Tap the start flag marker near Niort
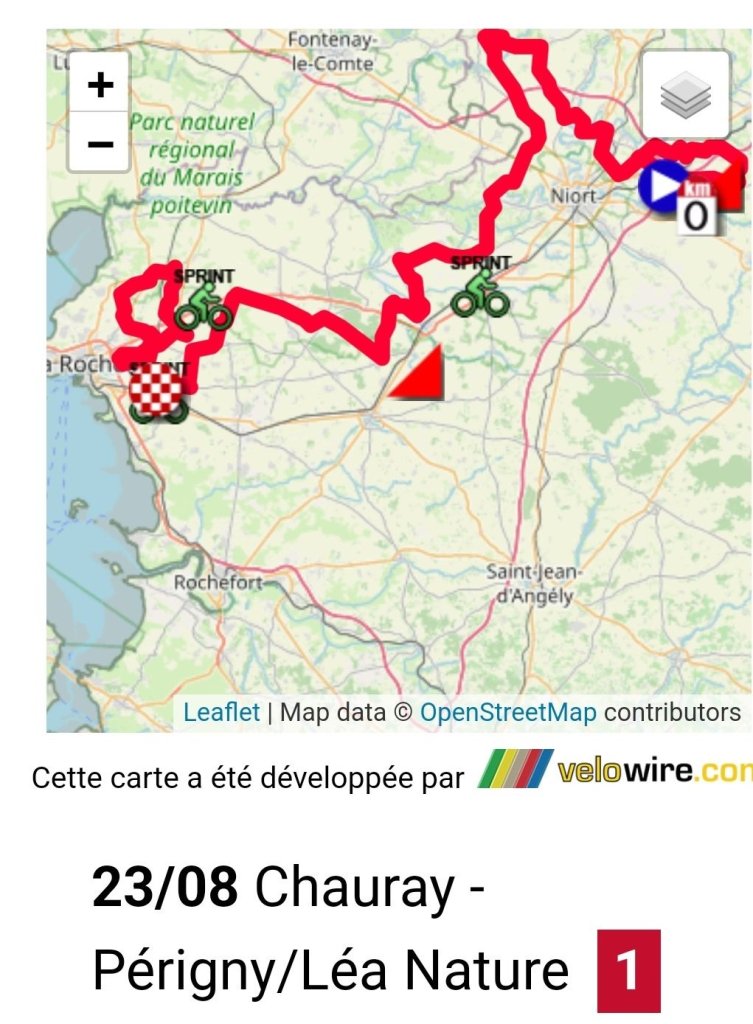 (660, 188)
